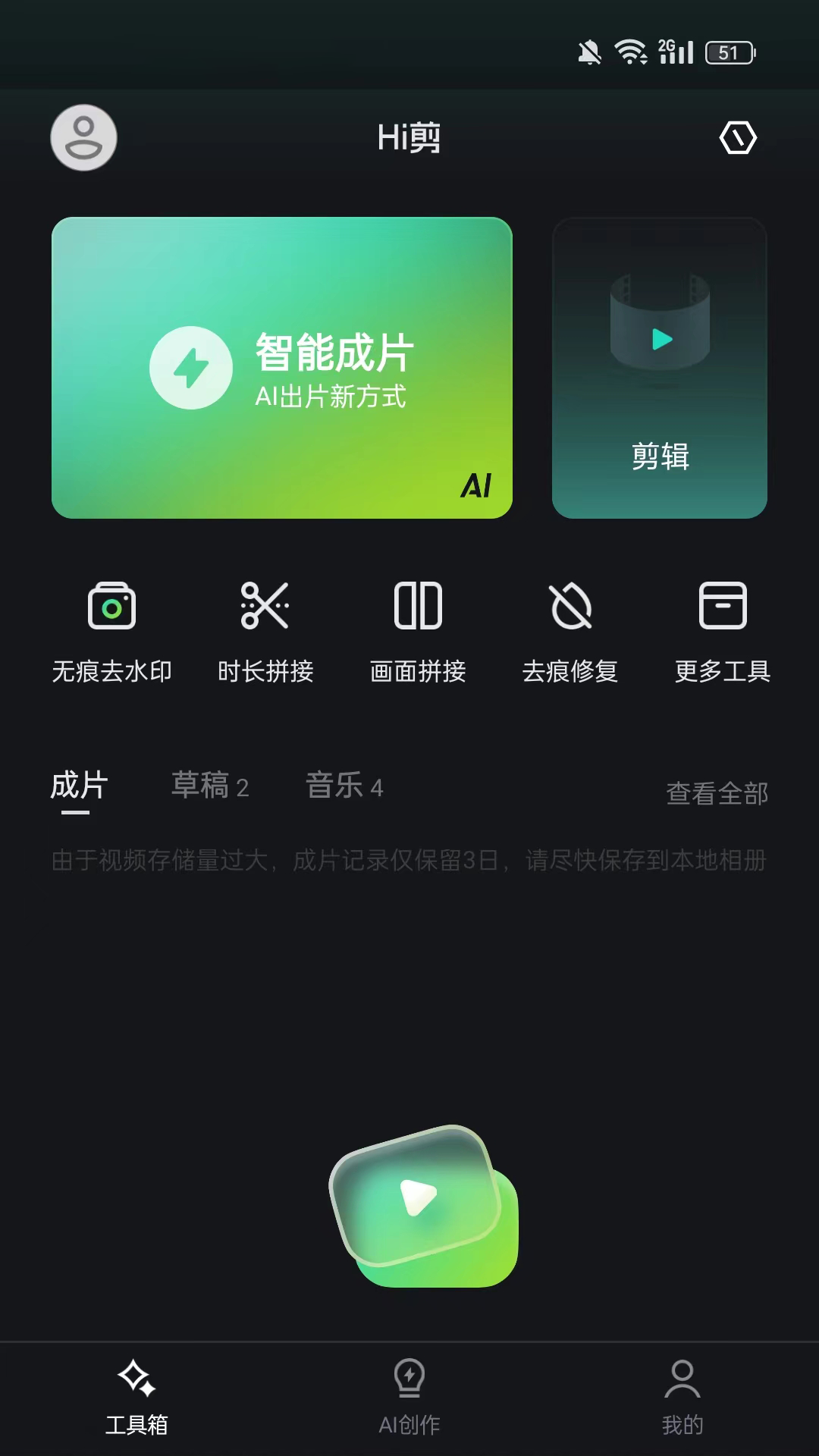This screenshot has width=819, height=1456.
Task: Open 更多工具 for more tools
Action: (721, 629)
